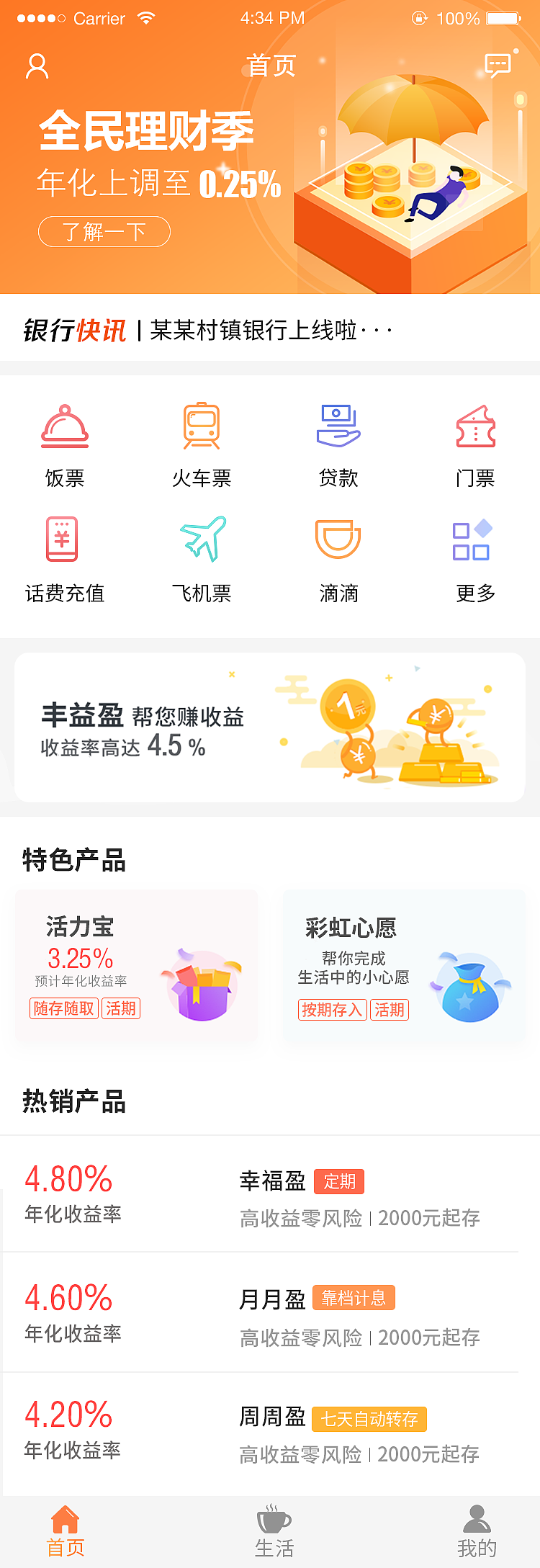
Task: Open the messages icon
Action: click(x=498, y=66)
